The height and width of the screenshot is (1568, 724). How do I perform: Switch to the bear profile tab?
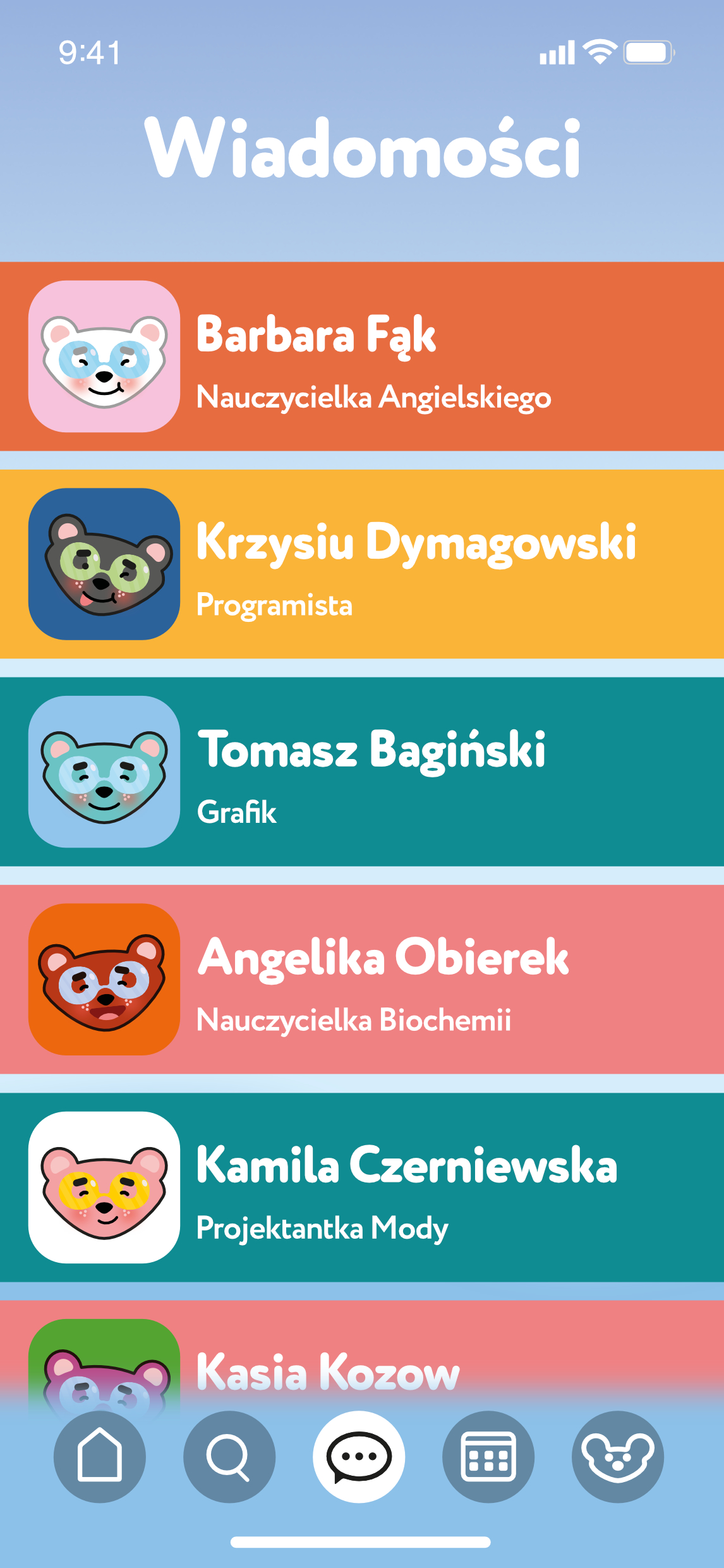click(x=618, y=1456)
